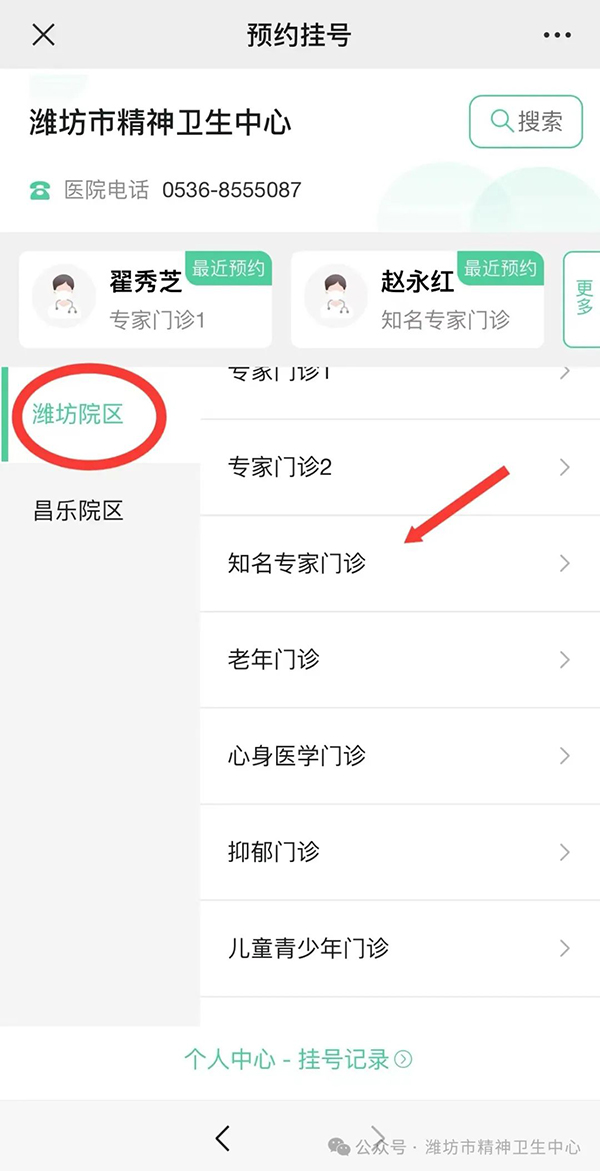600x1171 pixels.
Task: Go back with bottom left arrow
Action: (x=222, y=1137)
